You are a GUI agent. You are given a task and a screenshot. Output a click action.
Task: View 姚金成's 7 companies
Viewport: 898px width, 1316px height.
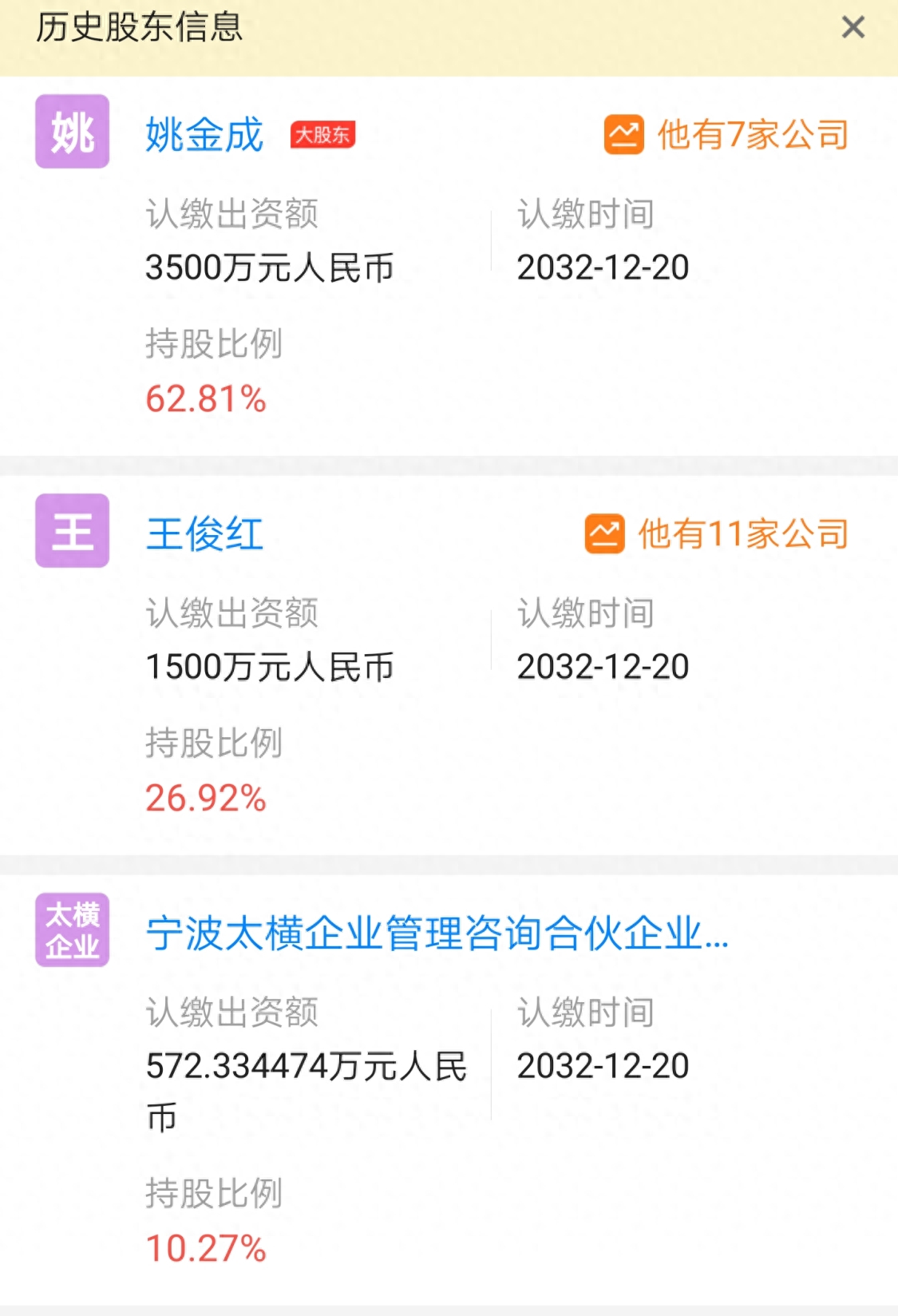(726, 134)
